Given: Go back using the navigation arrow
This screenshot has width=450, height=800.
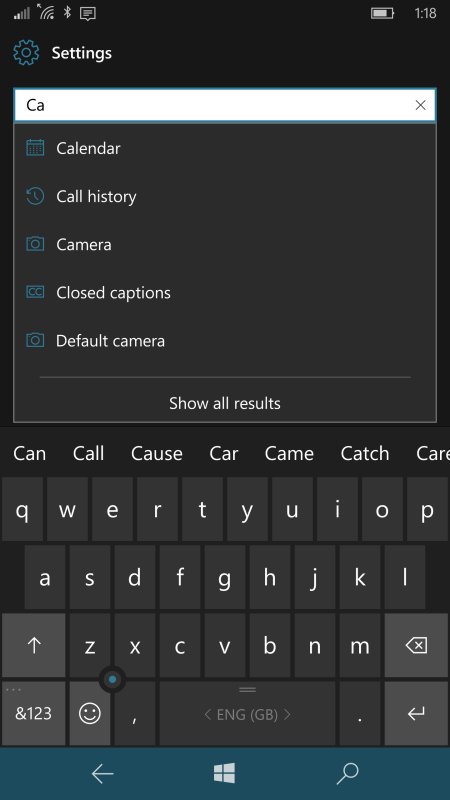Looking at the screenshot, I should [102, 774].
